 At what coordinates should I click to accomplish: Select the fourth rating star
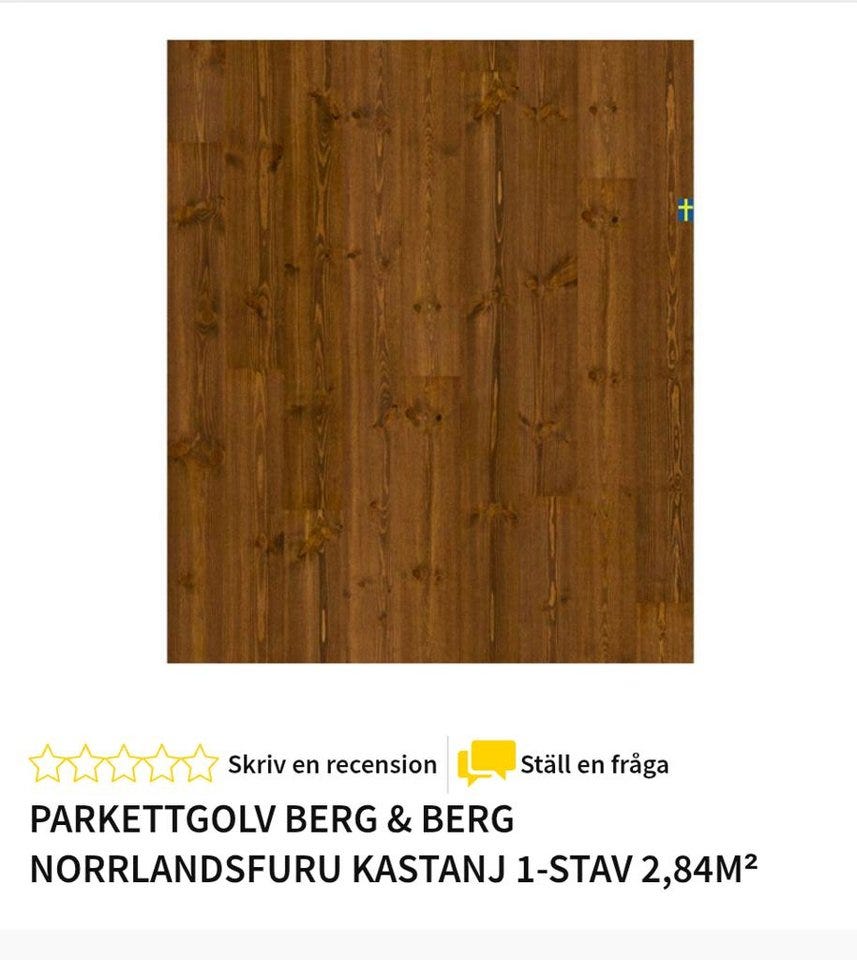coord(166,762)
